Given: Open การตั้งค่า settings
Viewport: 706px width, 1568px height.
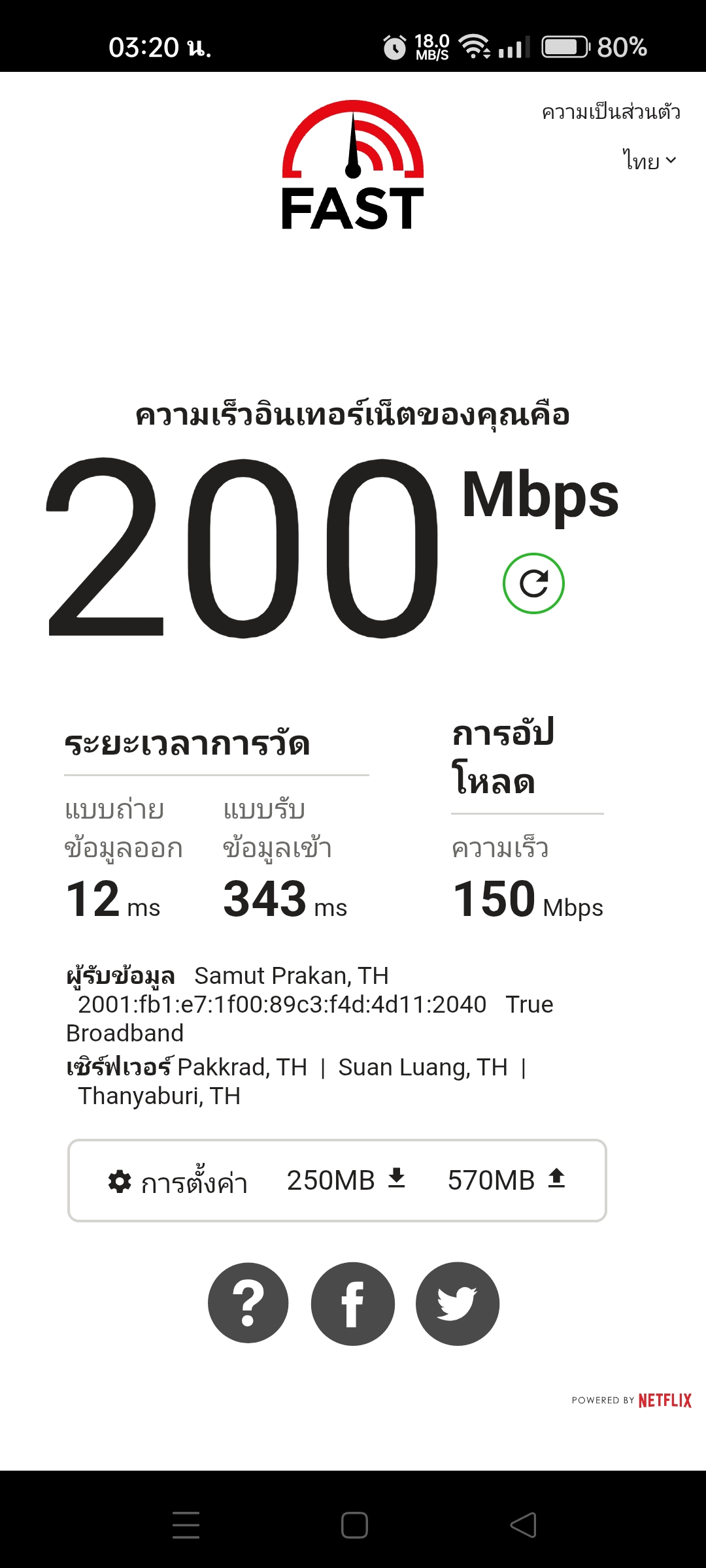Looking at the screenshot, I should coord(178,1182).
